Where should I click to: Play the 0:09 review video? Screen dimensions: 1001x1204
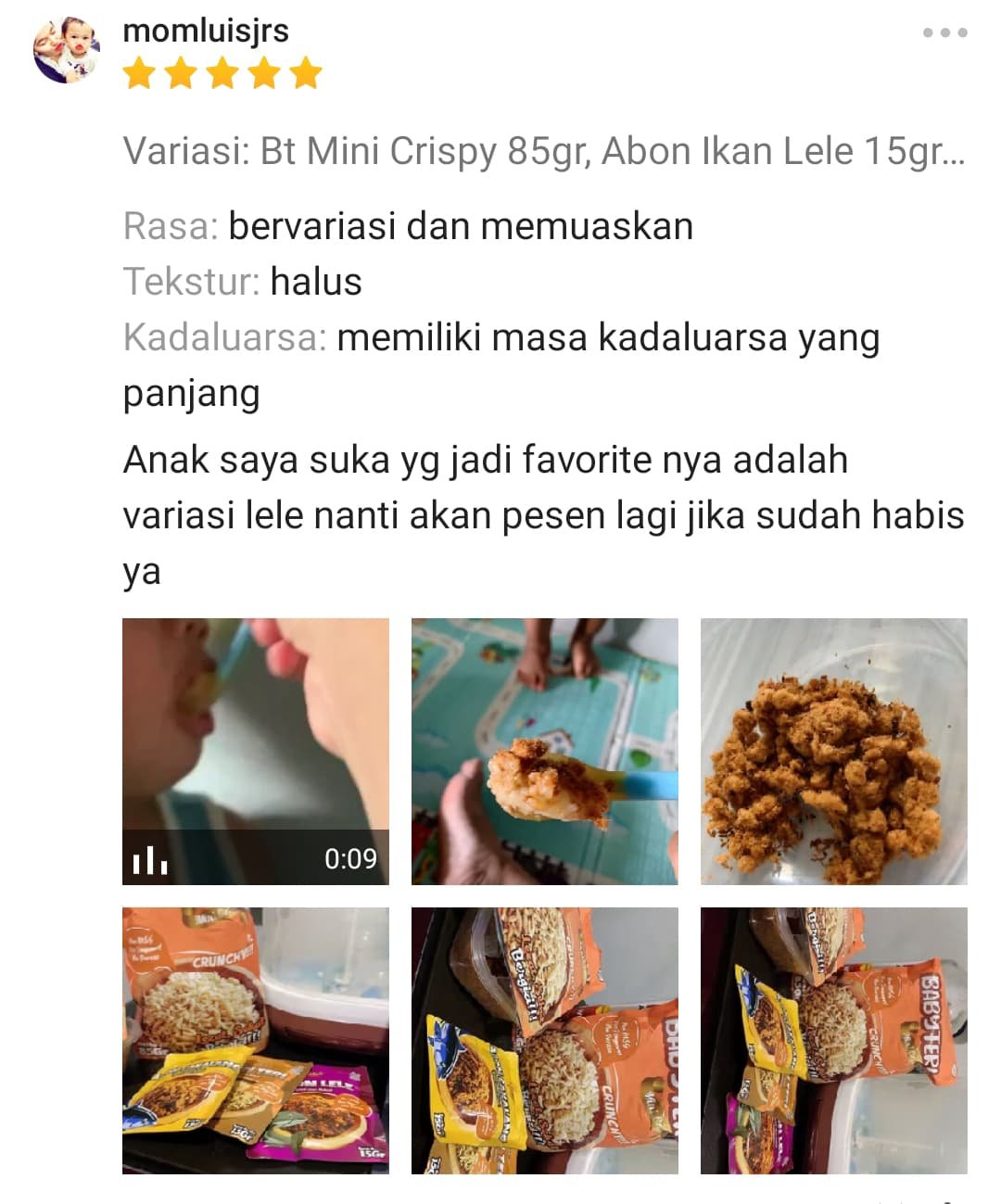click(x=256, y=751)
